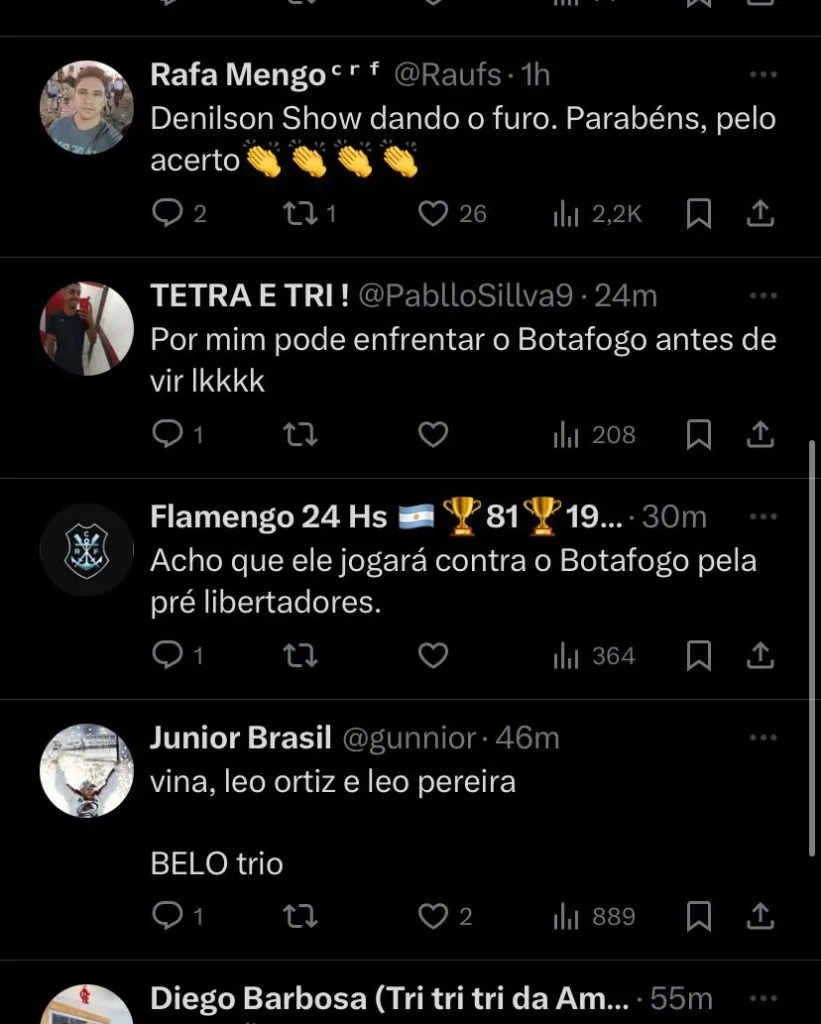Open more options on Flamengo 24 Hs post

[763, 517]
